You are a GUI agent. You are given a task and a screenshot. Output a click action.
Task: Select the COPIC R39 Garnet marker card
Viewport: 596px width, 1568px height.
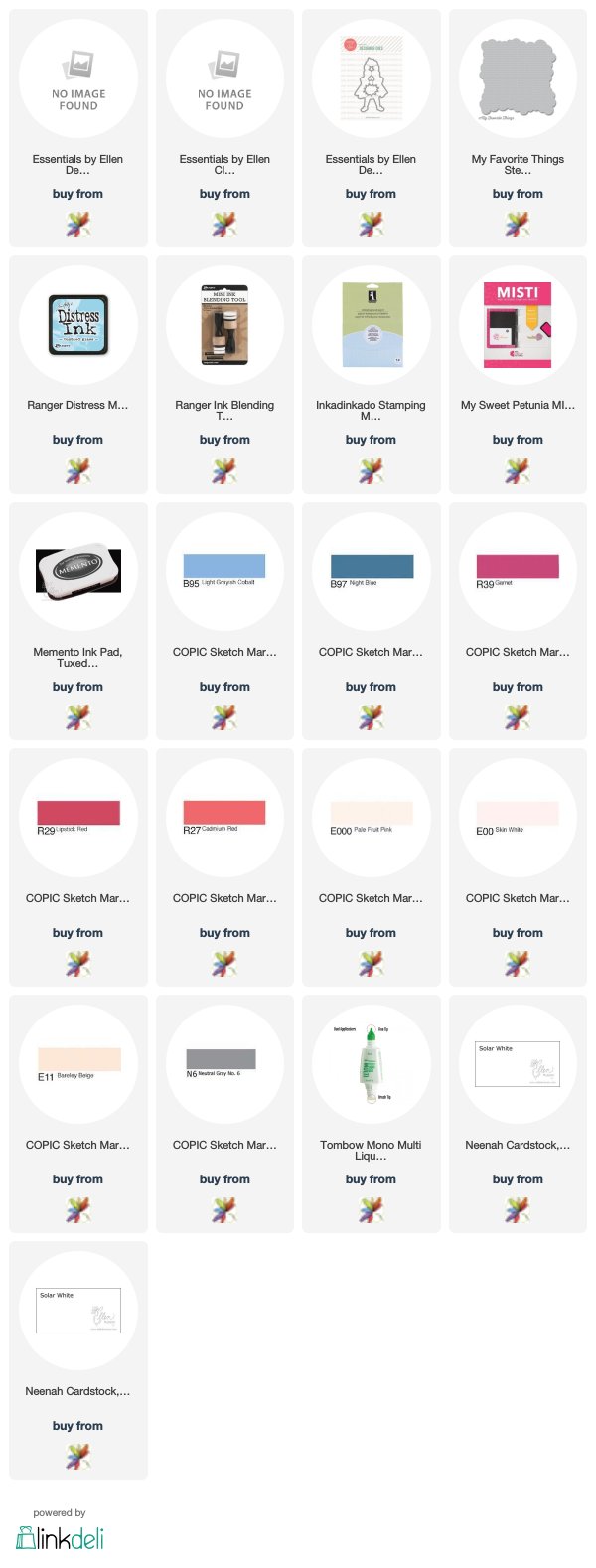point(517,570)
